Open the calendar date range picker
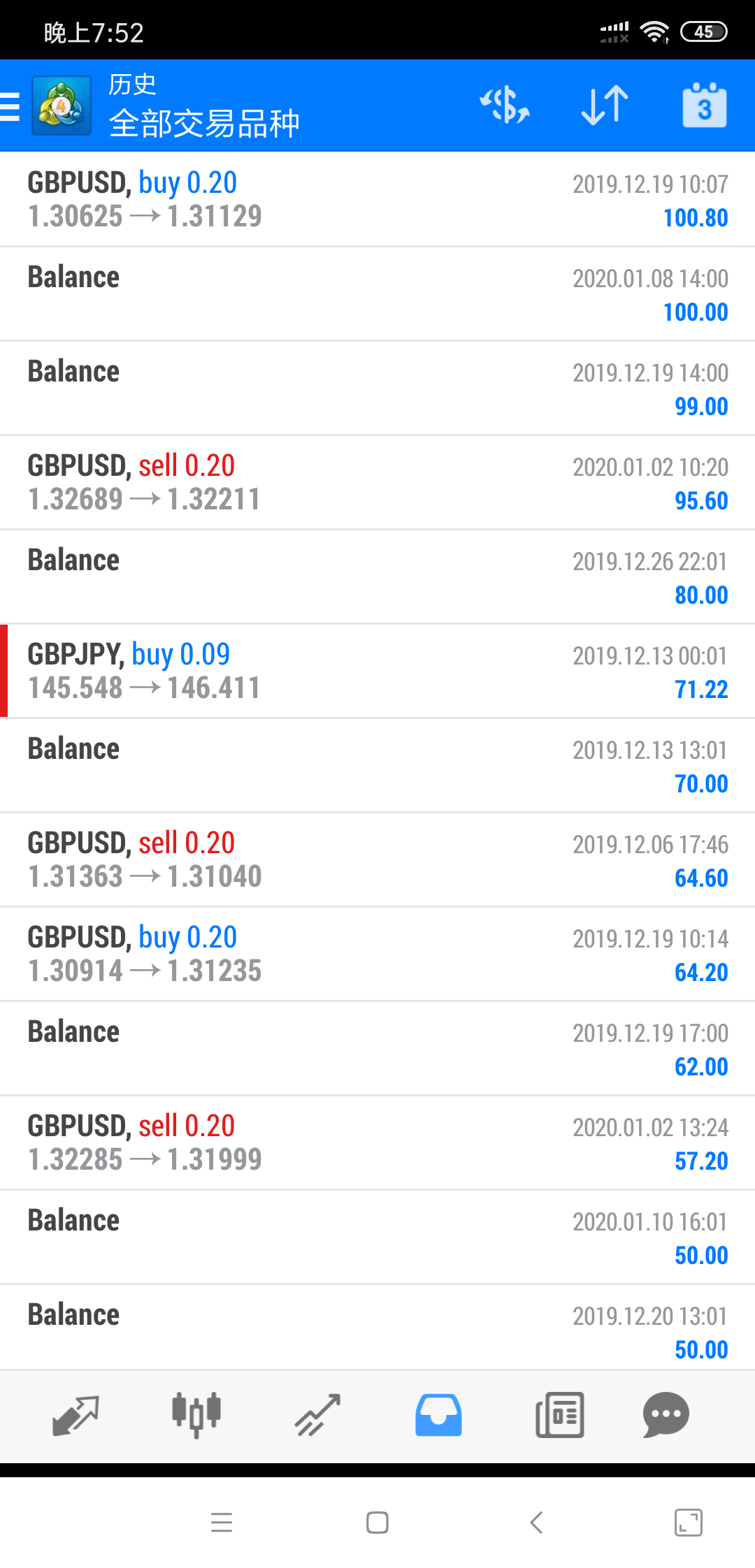The width and height of the screenshot is (755, 1568). (704, 106)
